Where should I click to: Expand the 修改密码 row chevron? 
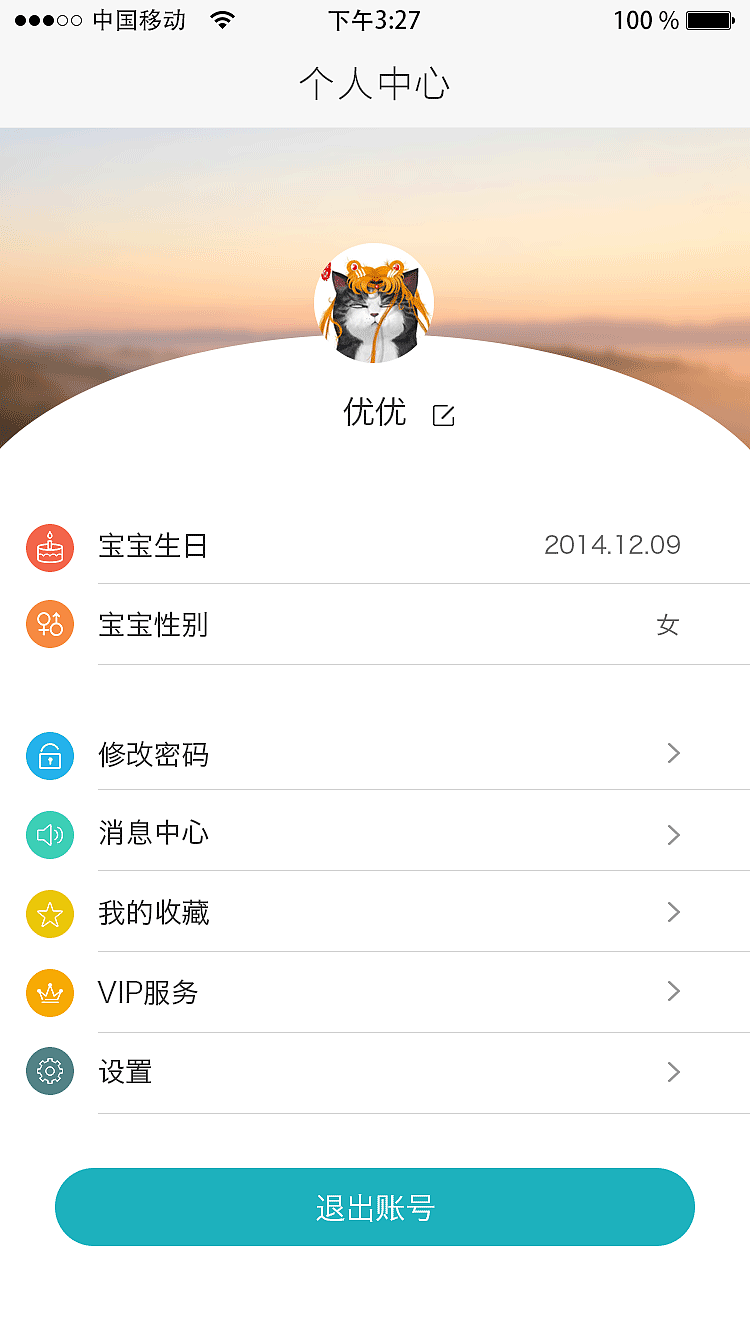tap(673, 753)
